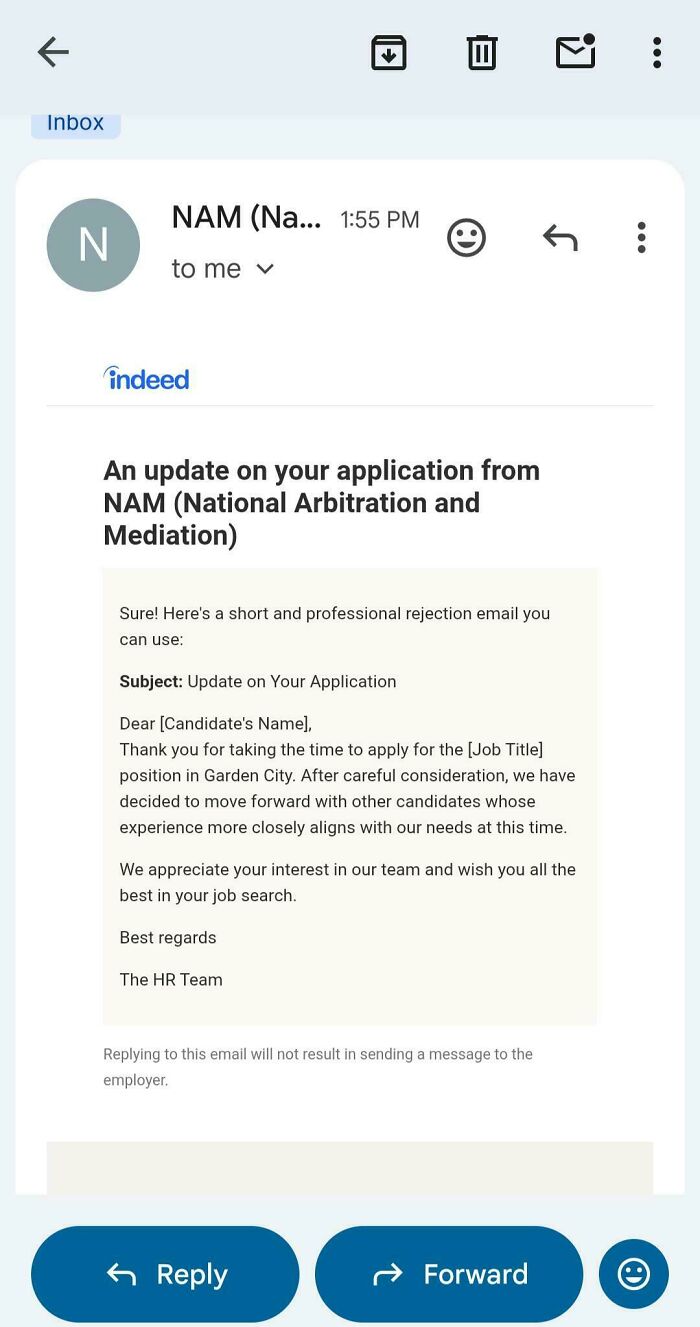Expand the "to me" recipient details
The image size is (700, 1327).
point(222,269)
